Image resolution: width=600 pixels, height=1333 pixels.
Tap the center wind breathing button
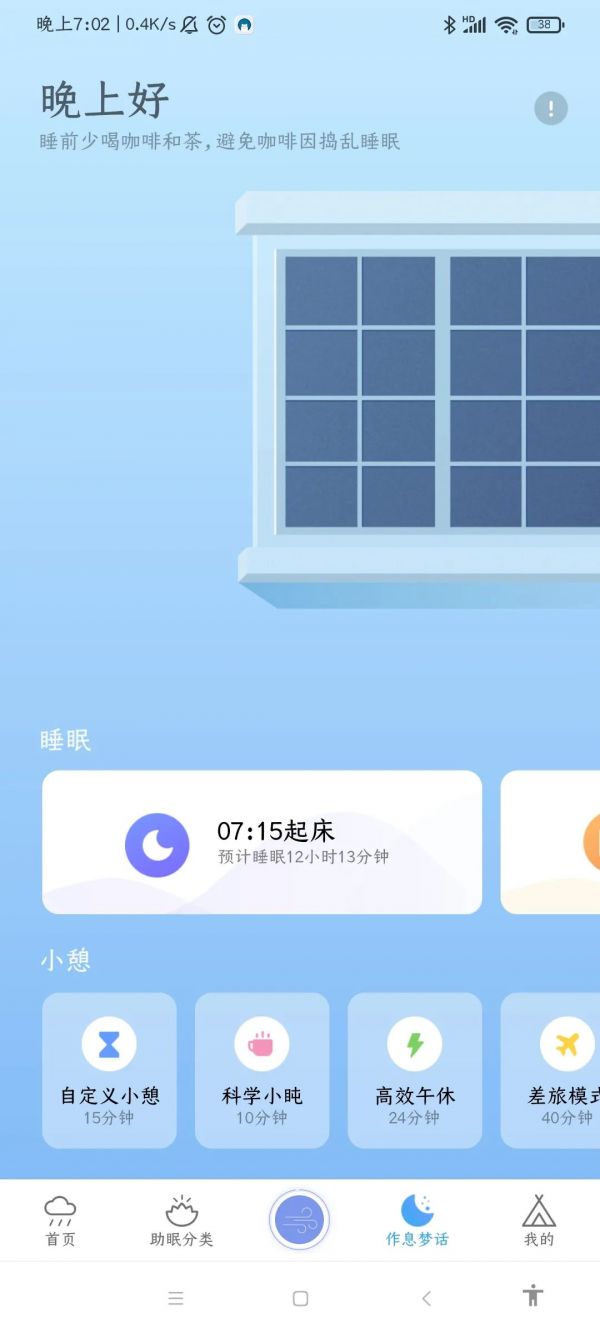pyautogui.click(x=299, y=1220)
